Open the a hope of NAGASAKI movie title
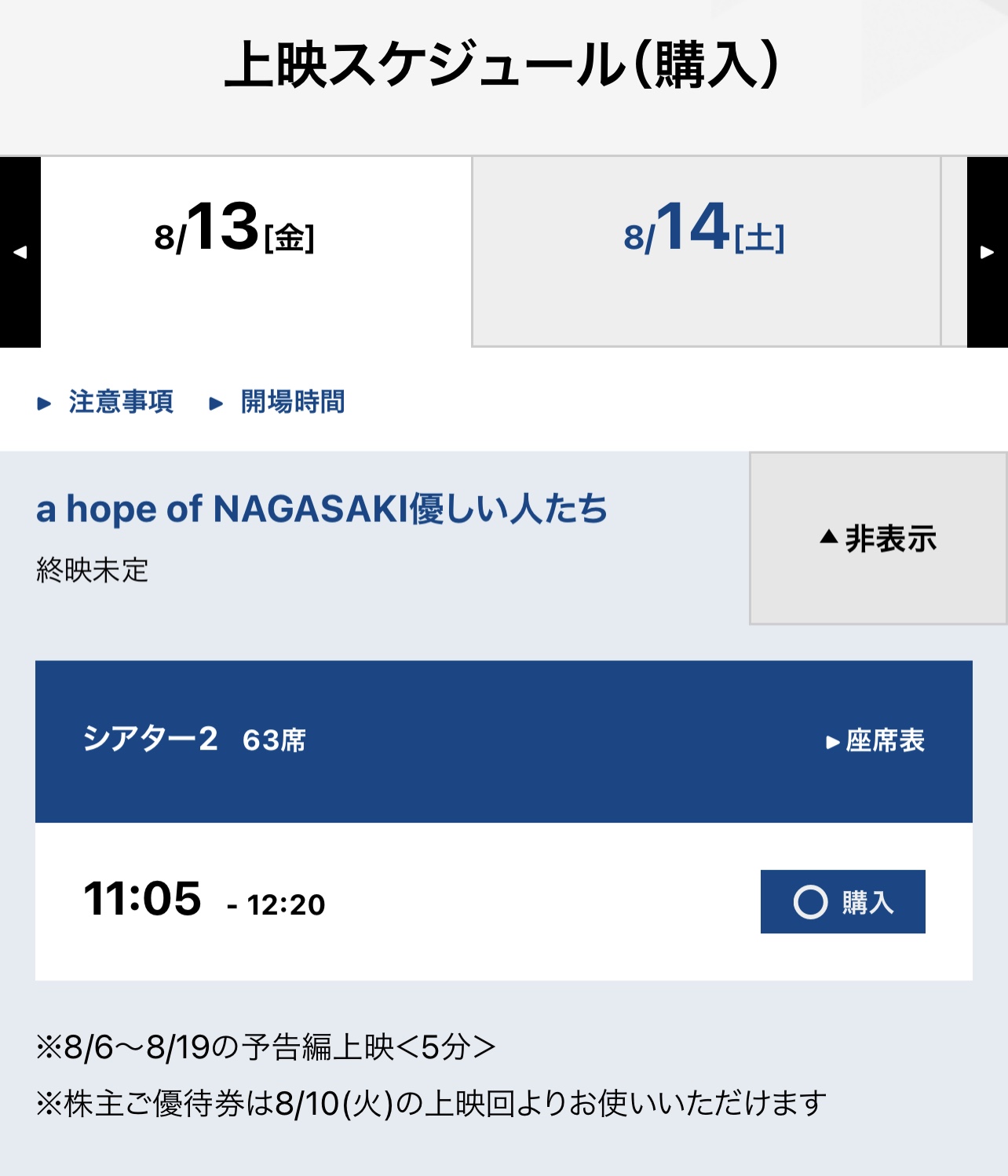The image size is (1008, 1176). (322, 509)
